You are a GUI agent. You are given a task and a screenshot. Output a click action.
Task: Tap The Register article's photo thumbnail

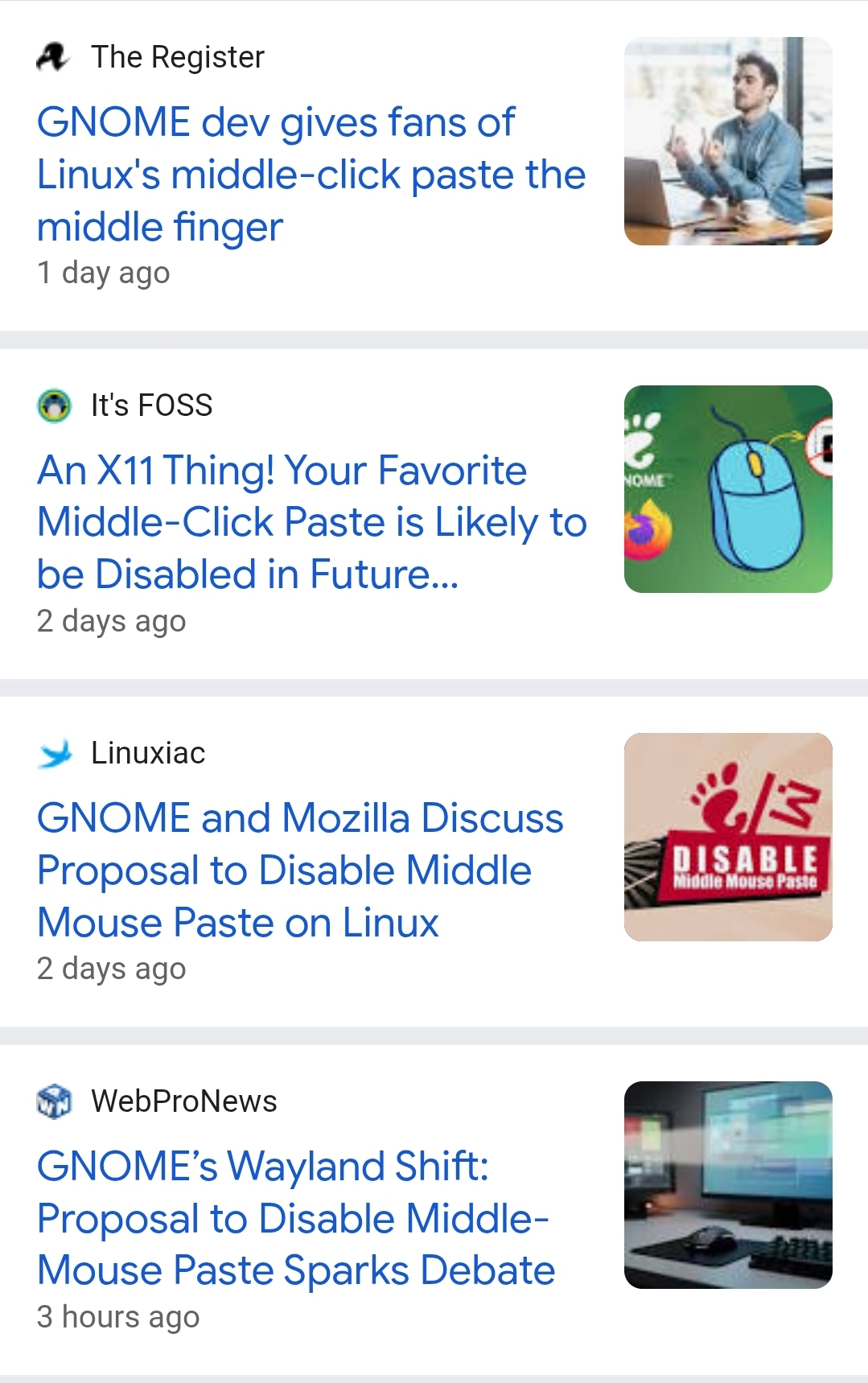coord(727,141)
